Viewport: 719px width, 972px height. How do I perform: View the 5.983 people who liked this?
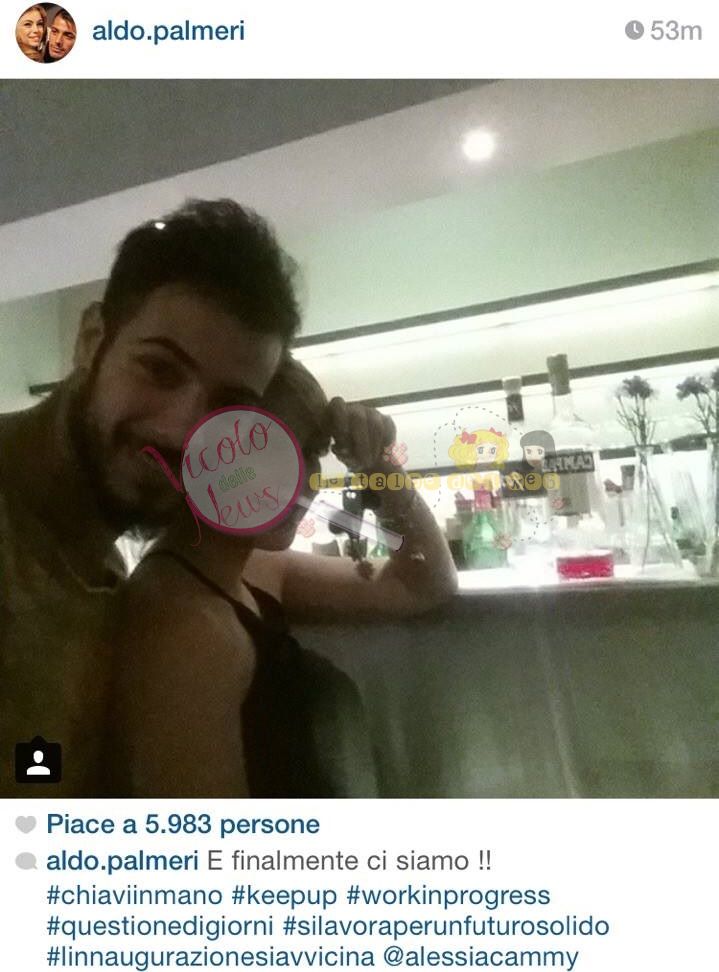coord(183,825)
